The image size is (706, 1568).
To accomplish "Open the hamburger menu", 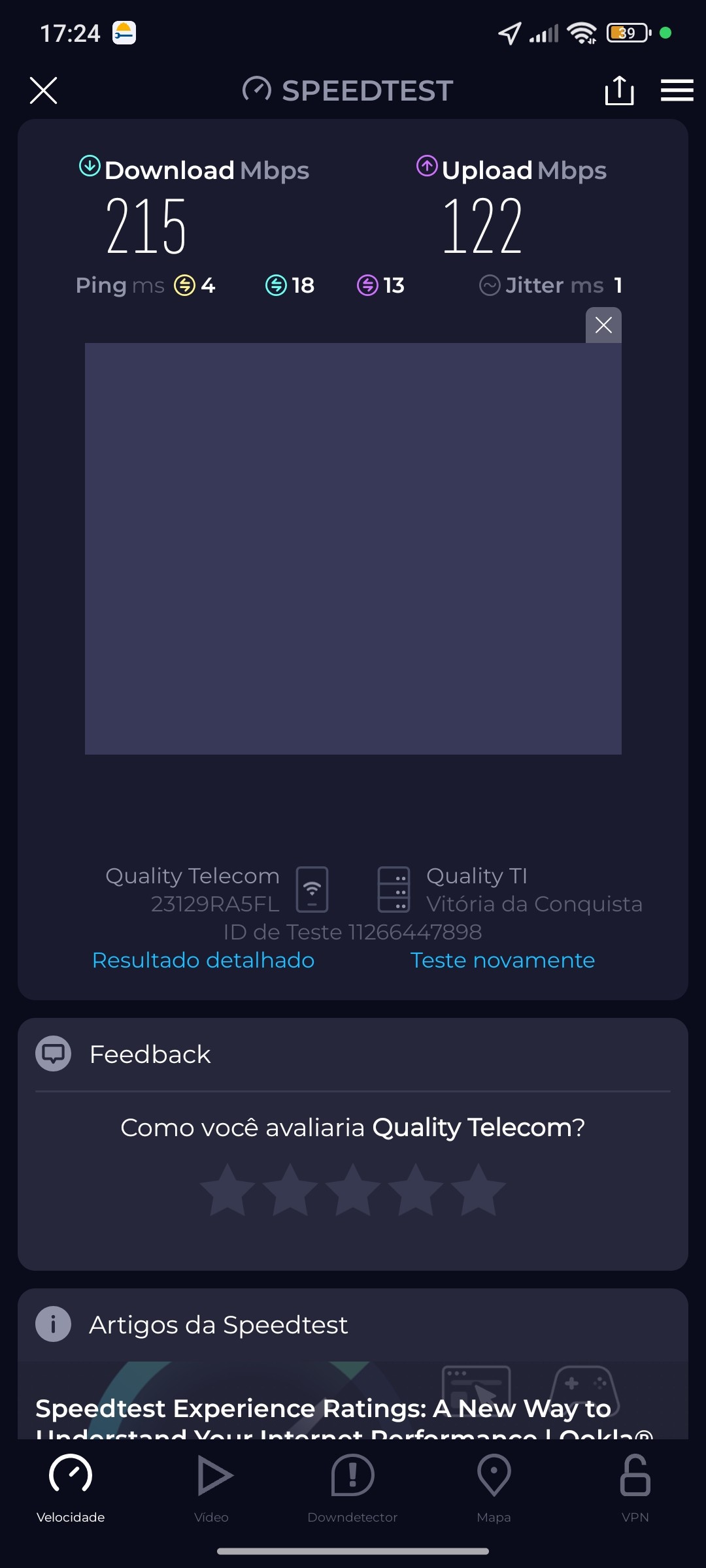I will pyautogui.click(x=677, y=90).
